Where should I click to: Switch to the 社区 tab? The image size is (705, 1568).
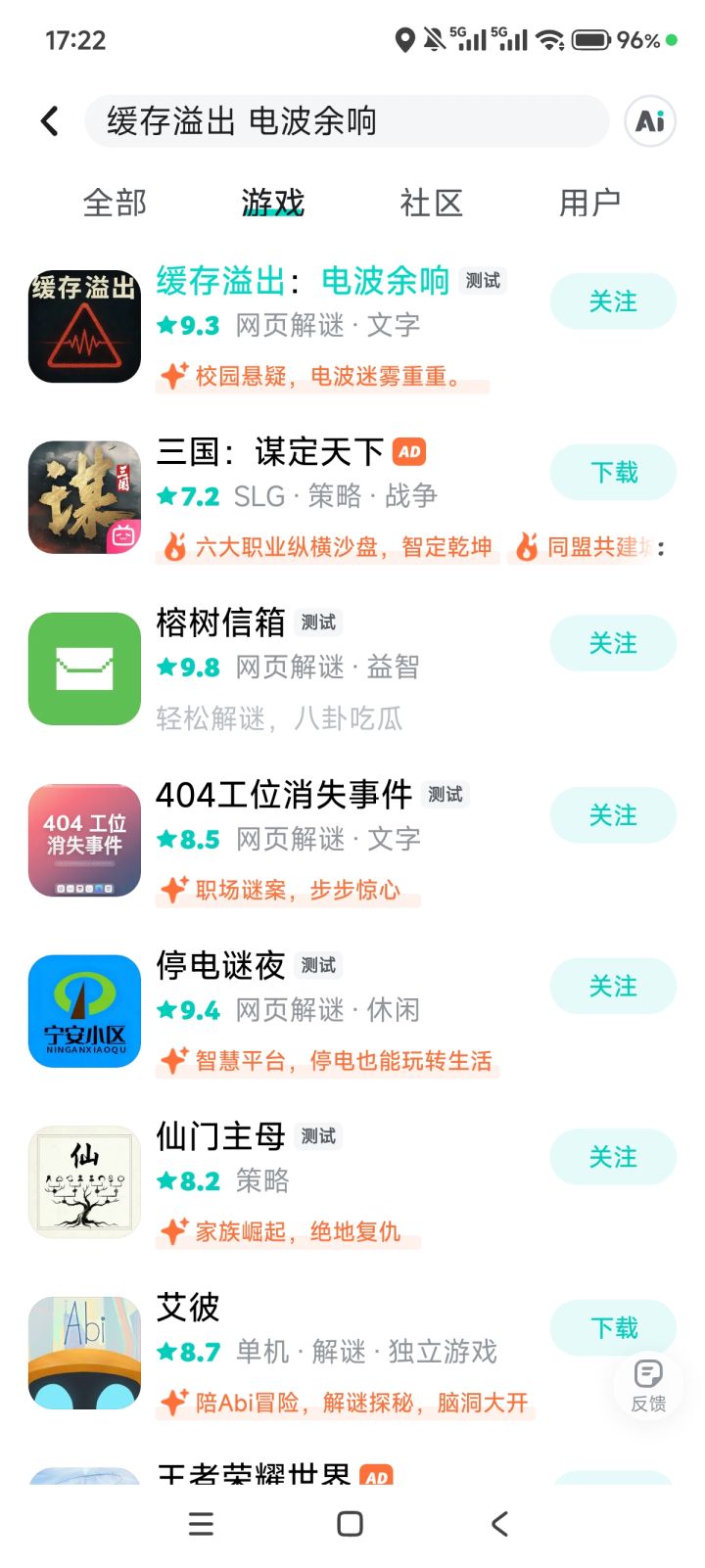coord(431,203)
